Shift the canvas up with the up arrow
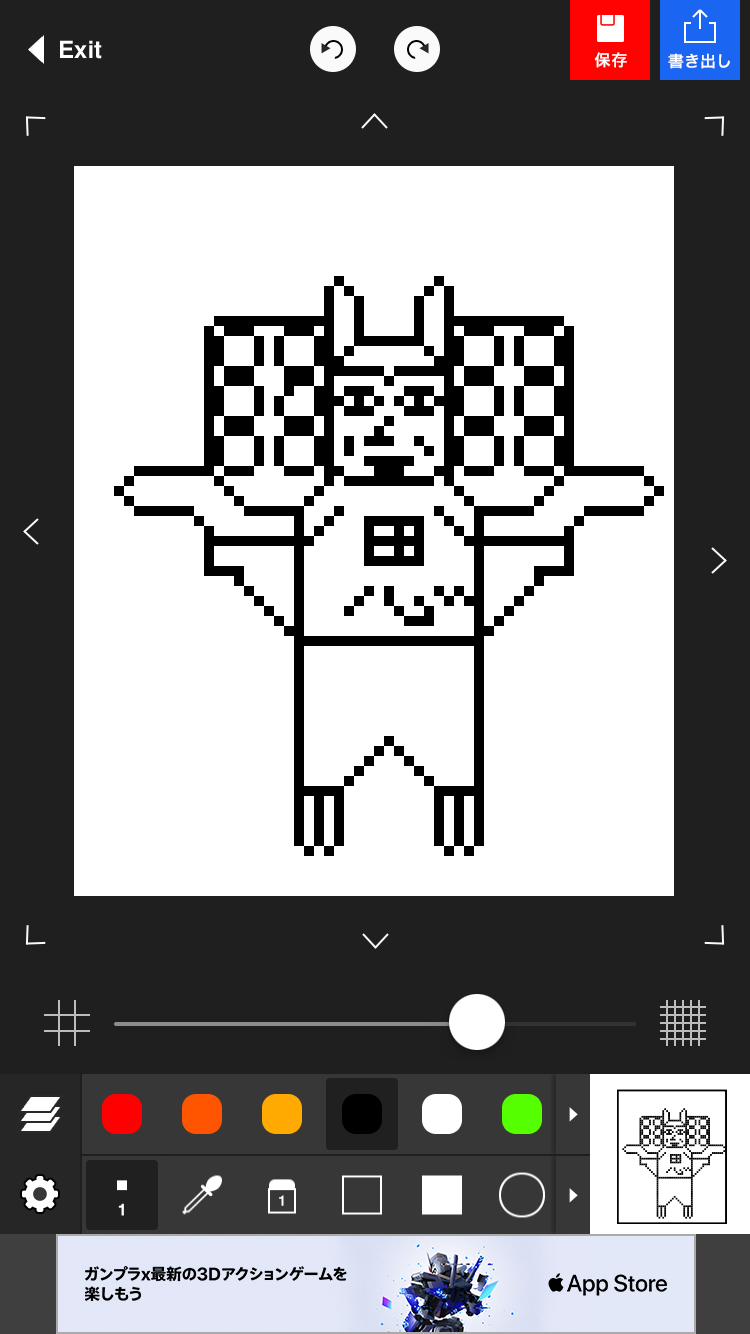 click(374, 121)
